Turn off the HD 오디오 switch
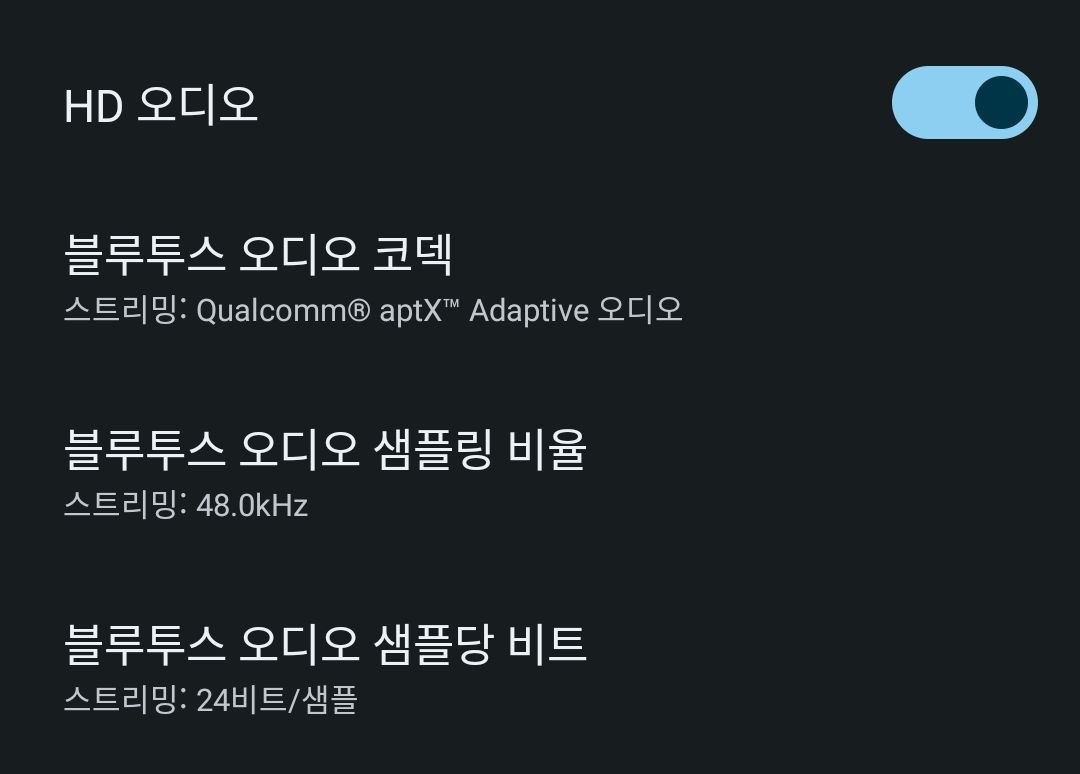The height and width of the screenshot is (774, 1080). pyautogui.click(x=964, y=103)
